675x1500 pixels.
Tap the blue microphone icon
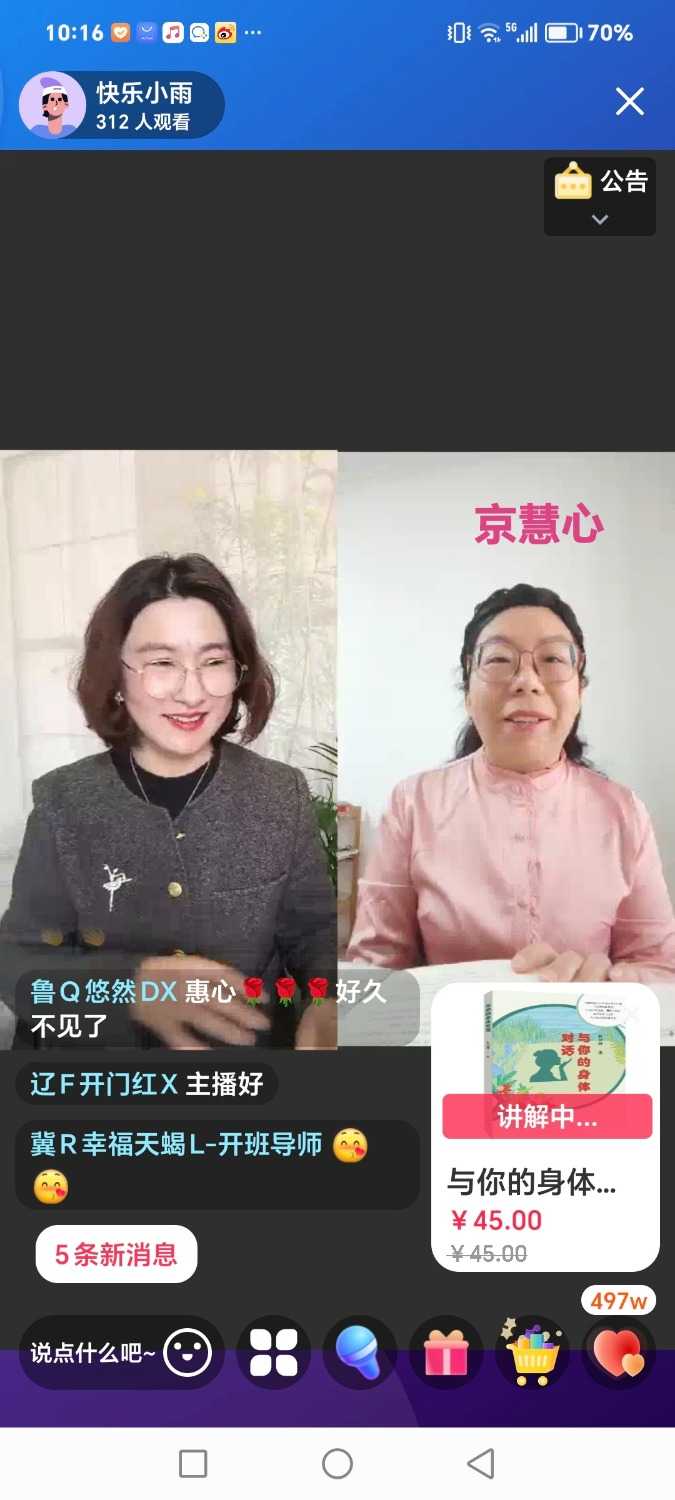(x=359, y=1354)
